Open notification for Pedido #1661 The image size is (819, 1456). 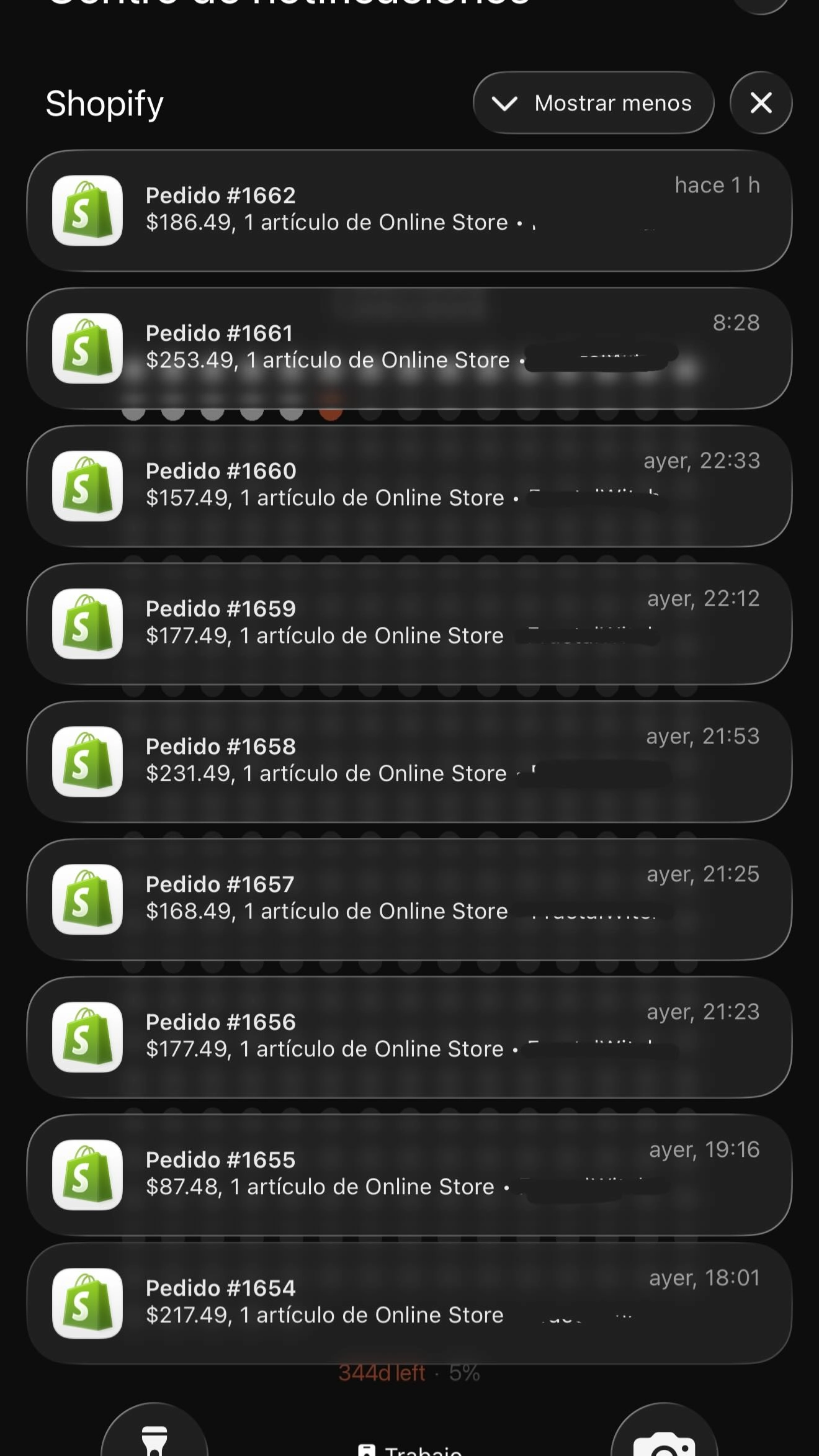click(409, 348)
